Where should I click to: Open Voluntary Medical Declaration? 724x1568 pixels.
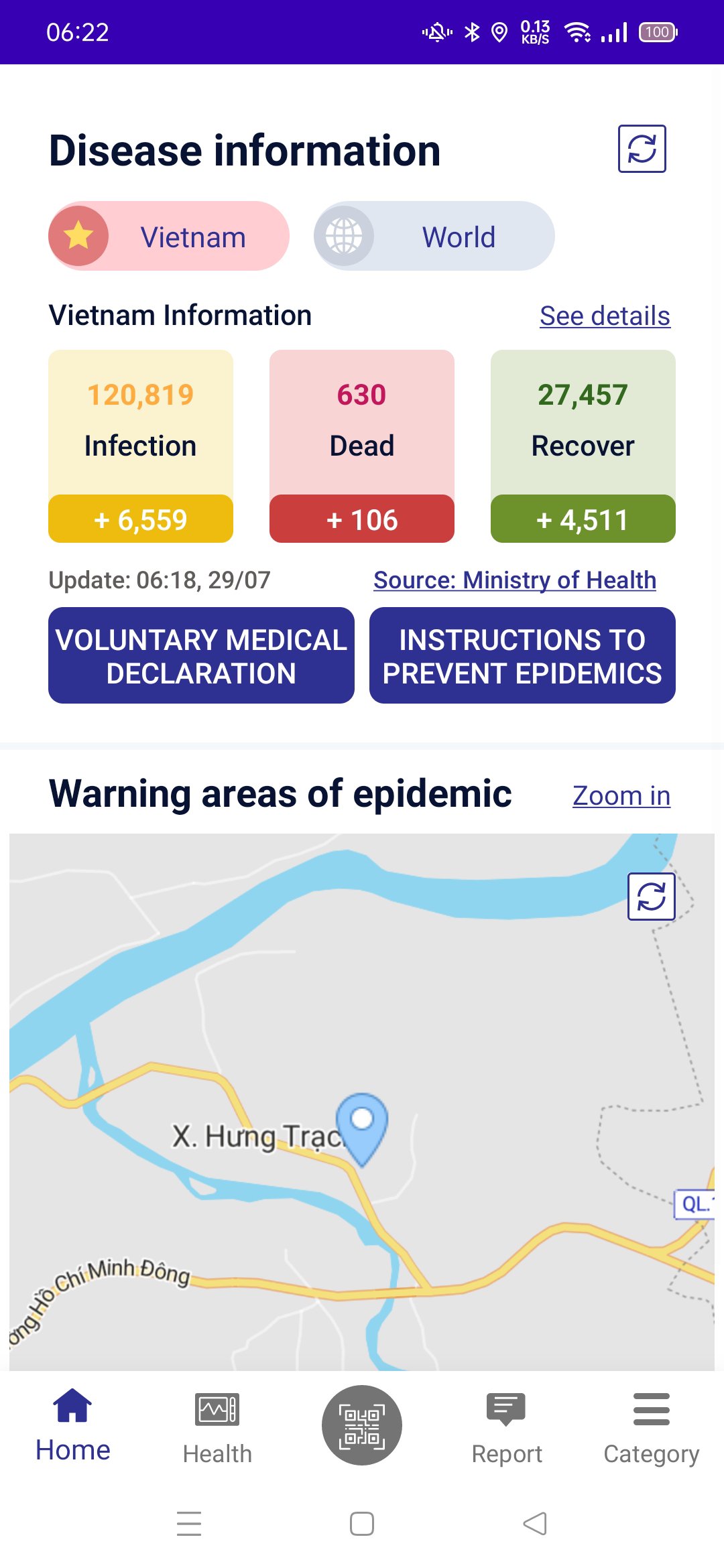201,655
